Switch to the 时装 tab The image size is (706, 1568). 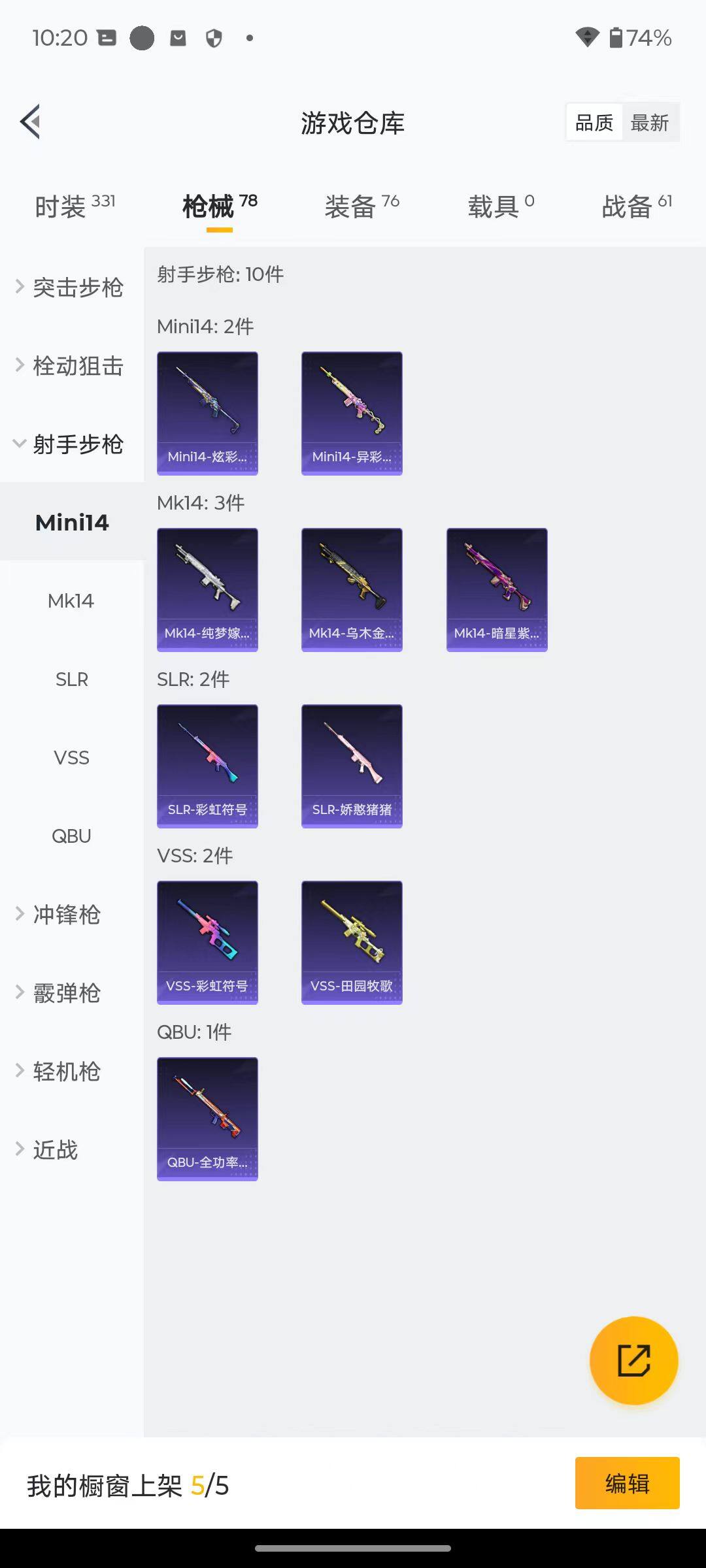(x=75, y=206)
